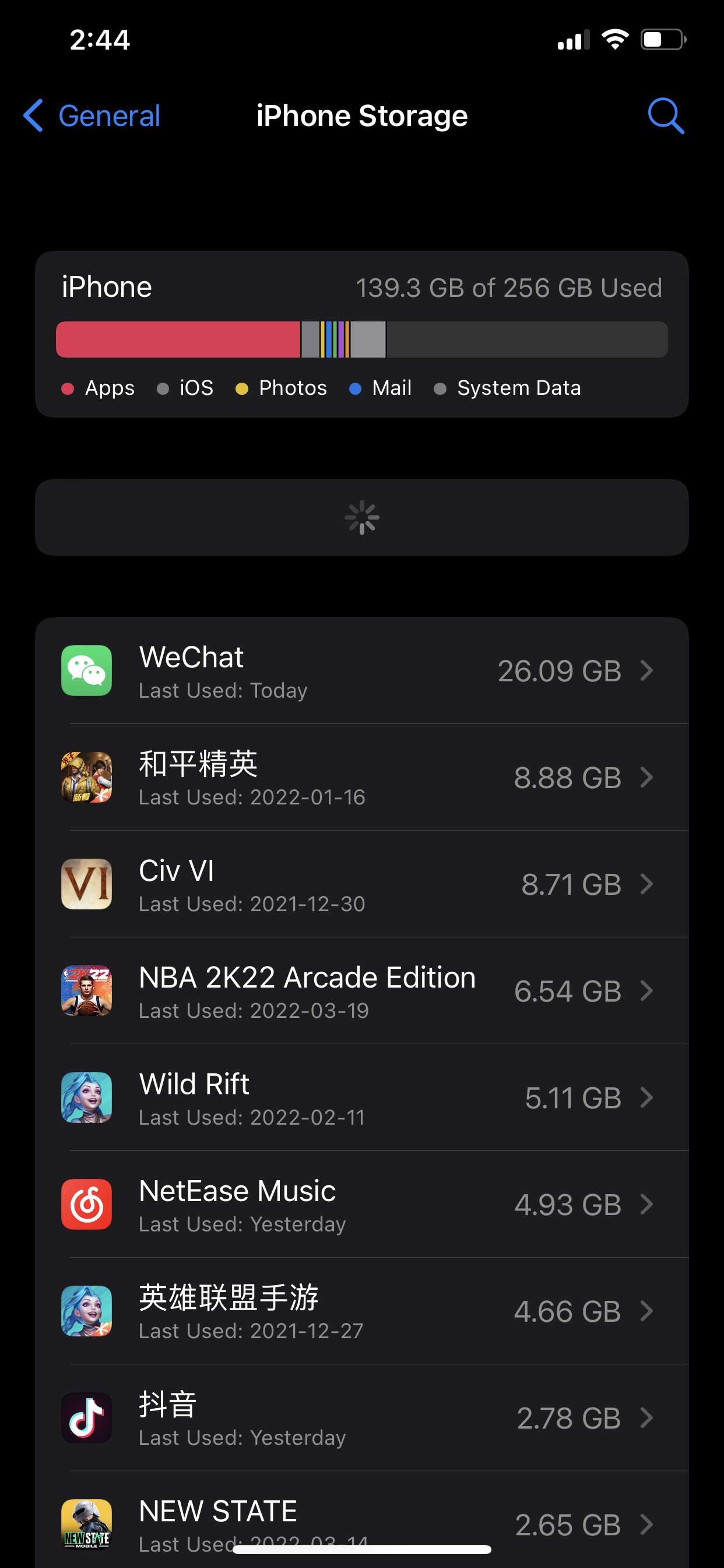View 英雄联盟手游 storage usage

pyautogui.click(x=361, y=1311)
